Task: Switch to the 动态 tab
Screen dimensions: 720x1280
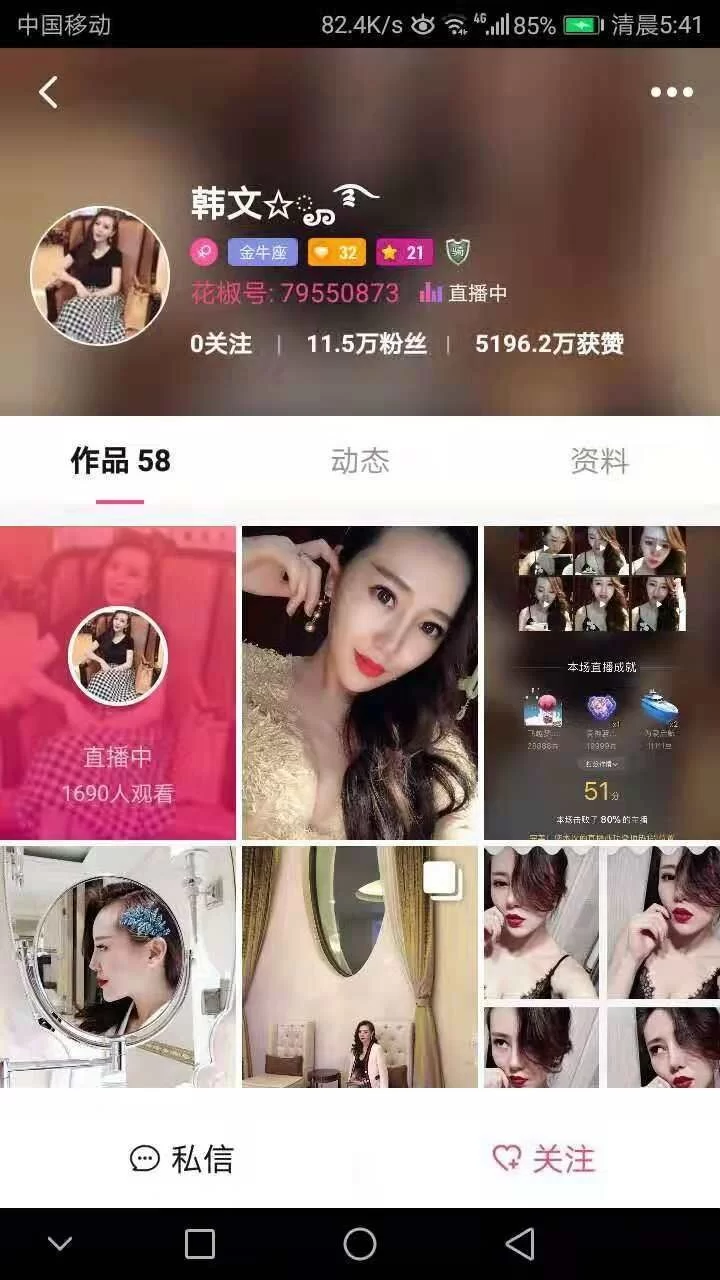Action: tap(359, 461)
